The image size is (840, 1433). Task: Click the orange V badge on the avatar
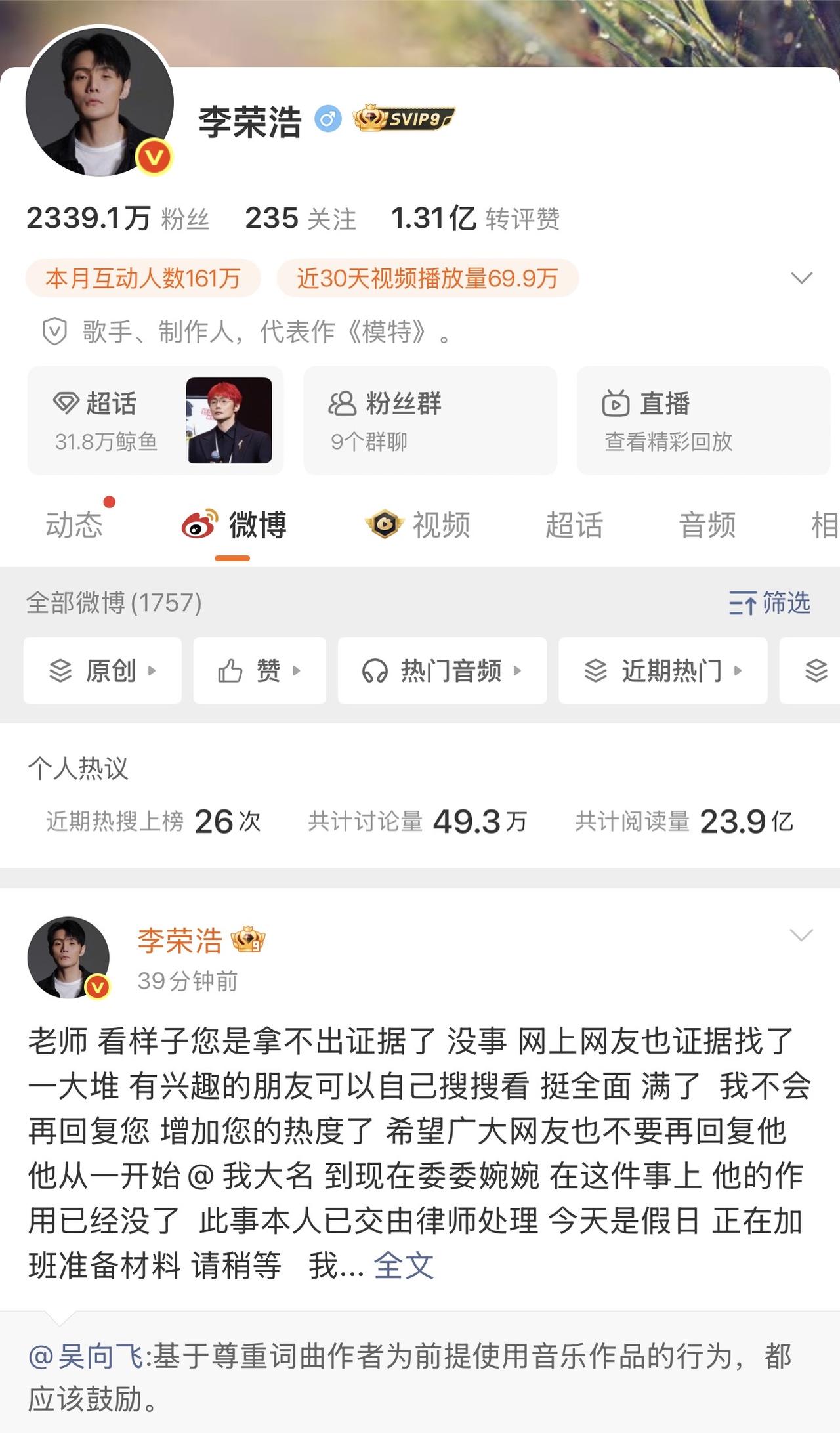152,155
